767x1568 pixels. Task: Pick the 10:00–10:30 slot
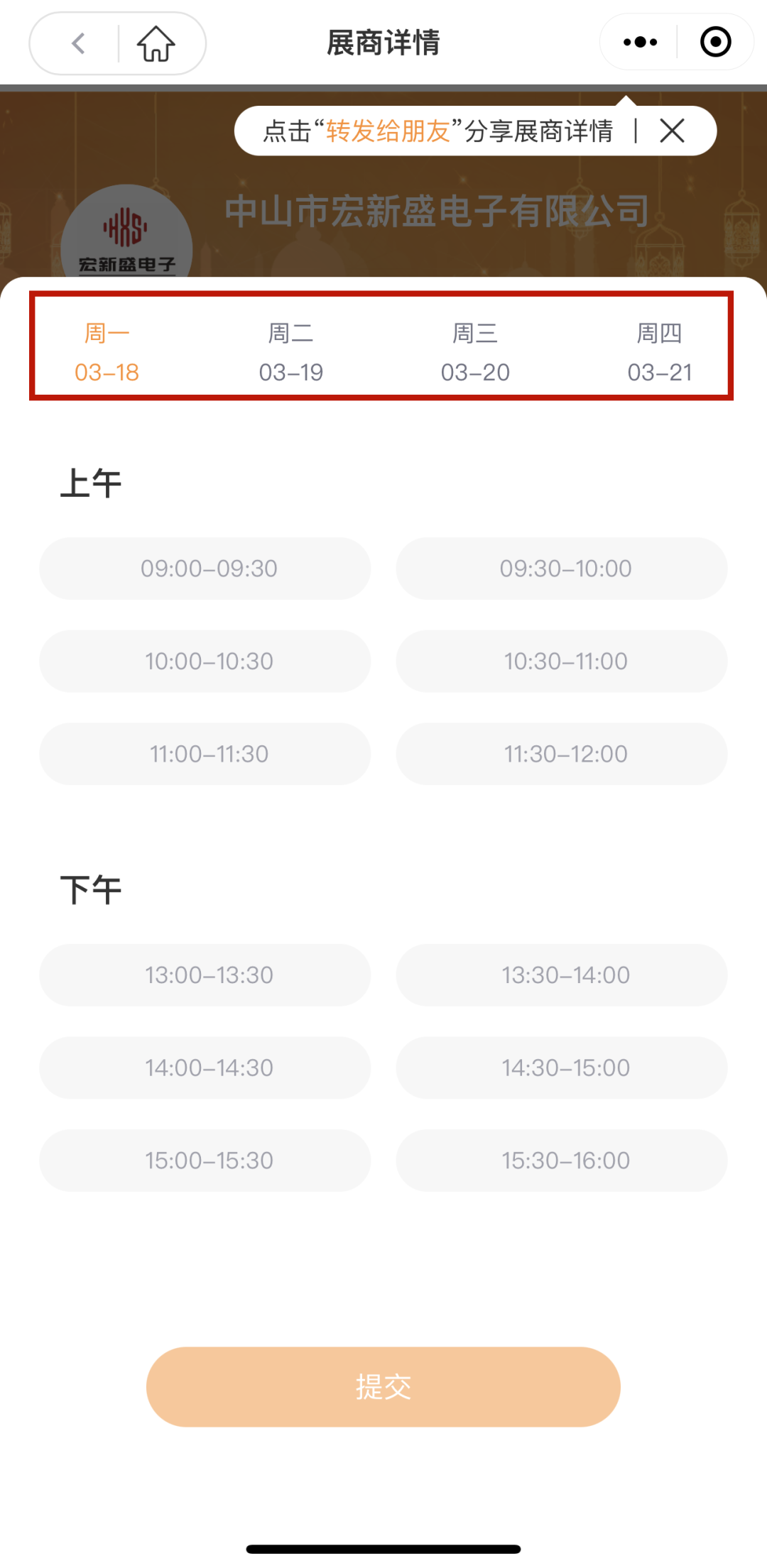point(205,662)
